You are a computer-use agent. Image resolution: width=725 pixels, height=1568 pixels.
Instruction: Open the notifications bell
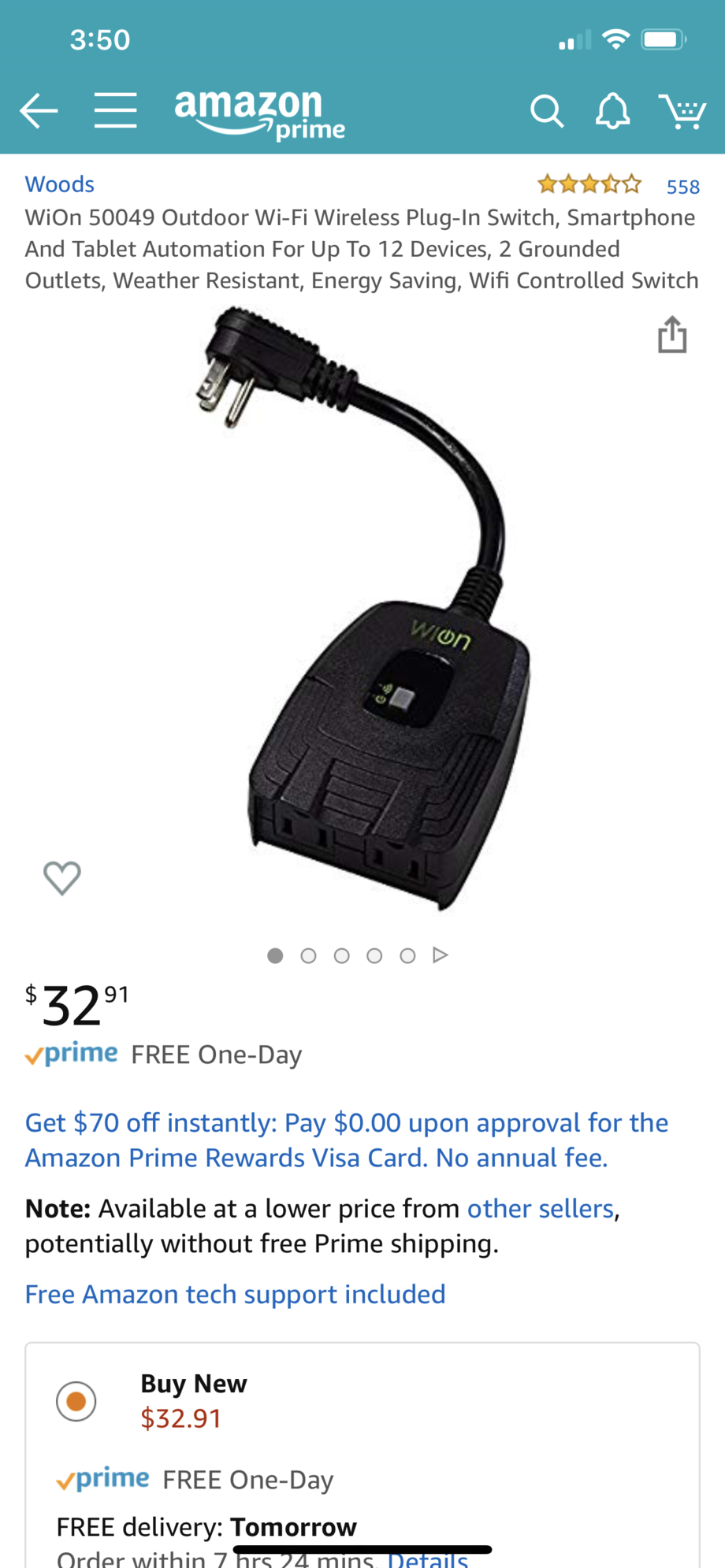[612, 112]
